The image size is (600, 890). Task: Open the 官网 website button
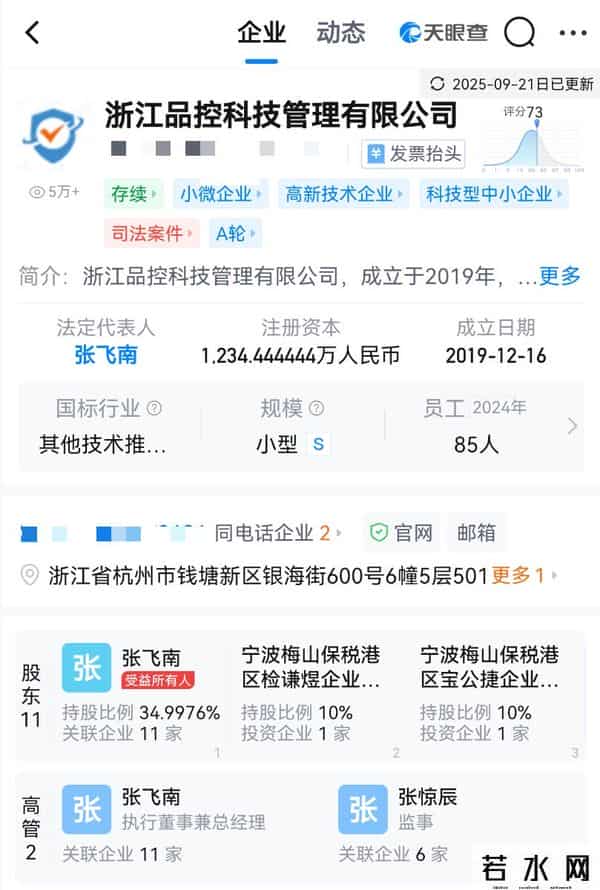tap(402, 533)
